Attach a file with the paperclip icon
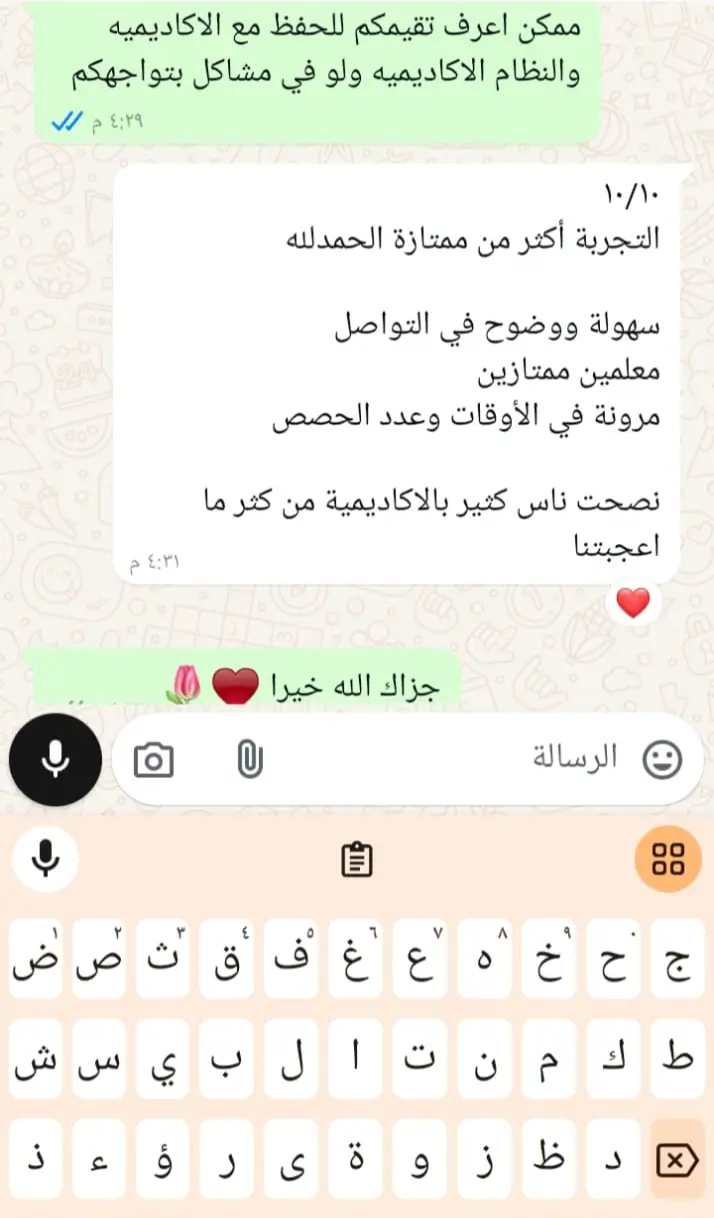The height and width of the screenshot is (1218, 714). click(249, 761)
